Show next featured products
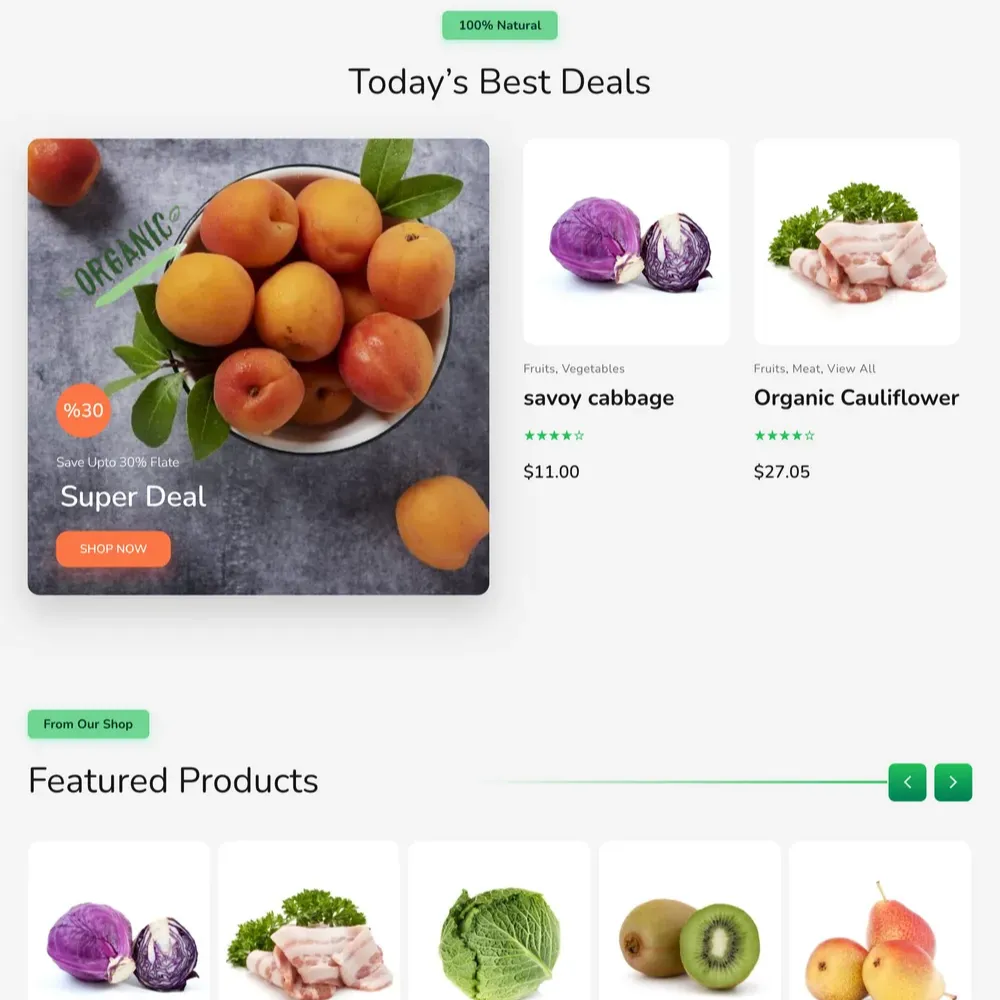The width and height of the screenshot is (1000, 1000). click(x=953, y=782)
